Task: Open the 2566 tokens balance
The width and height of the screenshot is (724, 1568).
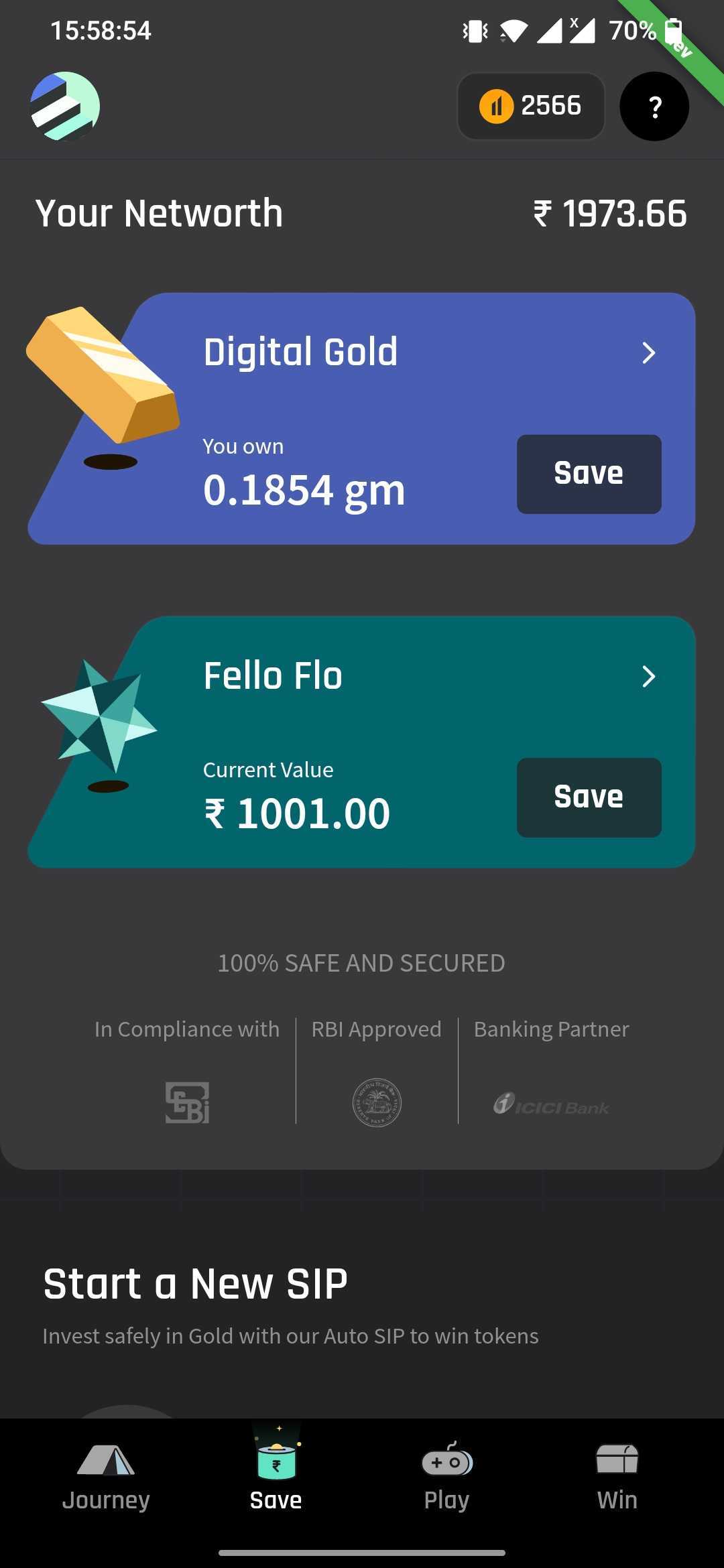Action: (531, 106)
